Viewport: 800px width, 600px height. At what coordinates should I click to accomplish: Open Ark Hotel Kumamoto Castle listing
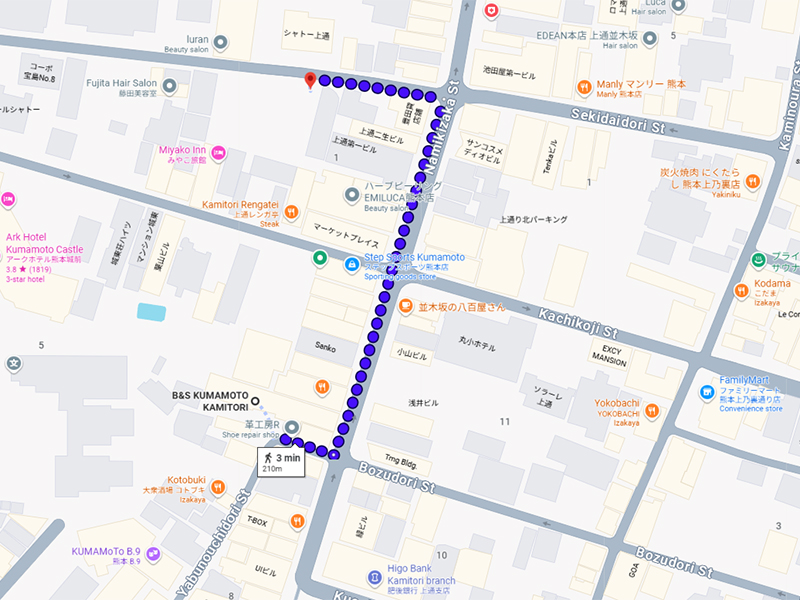coord(8,200)
